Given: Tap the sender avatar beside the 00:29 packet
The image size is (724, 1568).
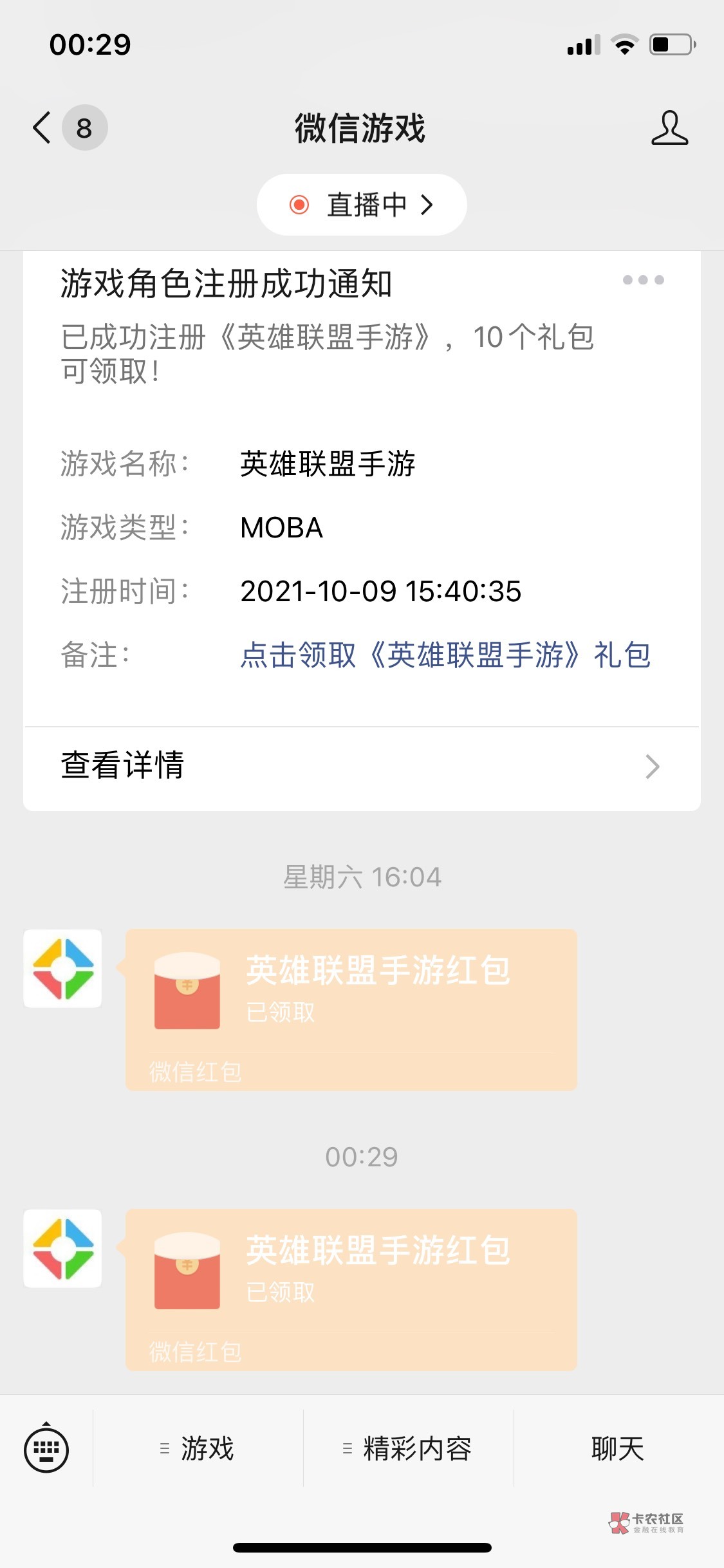Looking at the screenshot, I should click(x=63, y=1248).
